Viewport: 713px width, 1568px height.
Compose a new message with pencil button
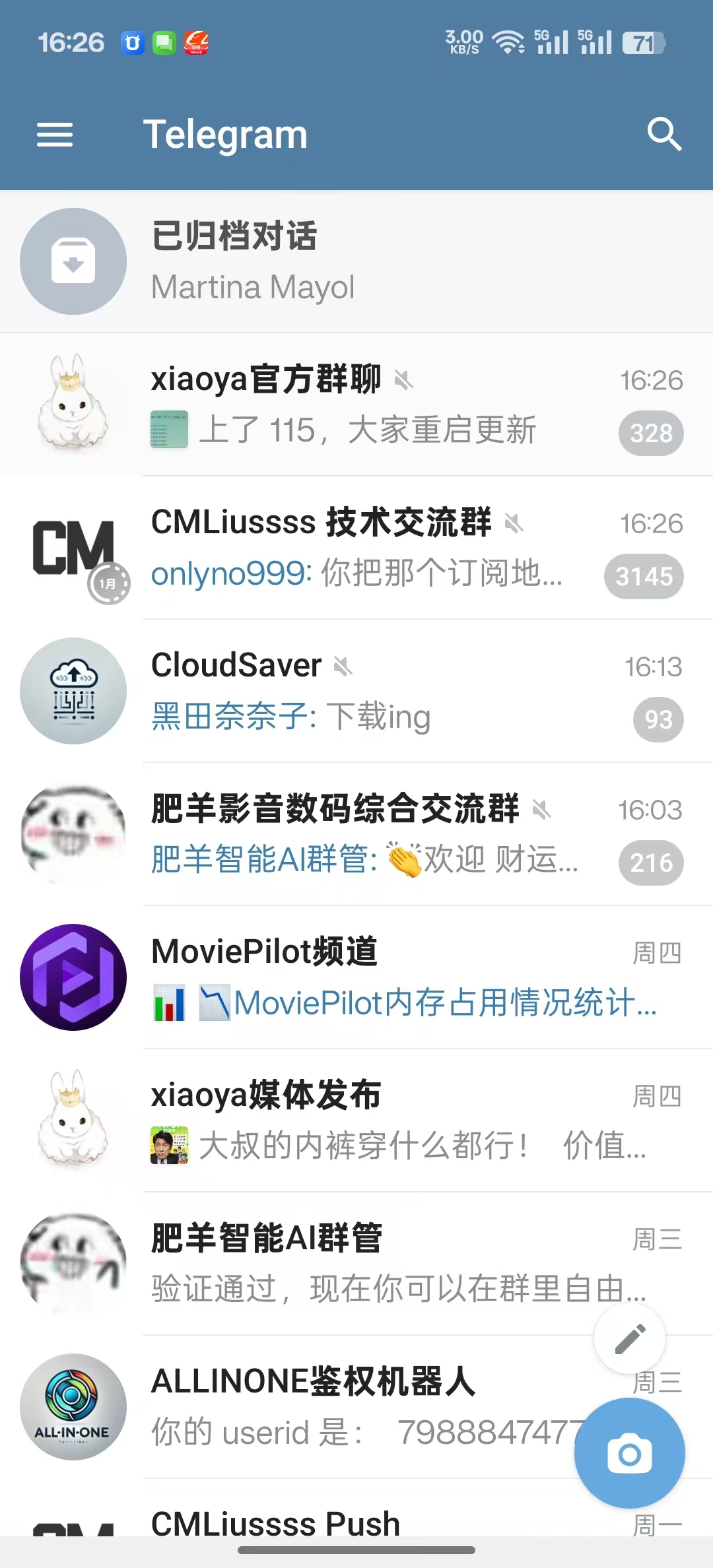[x=630, y=1340]
